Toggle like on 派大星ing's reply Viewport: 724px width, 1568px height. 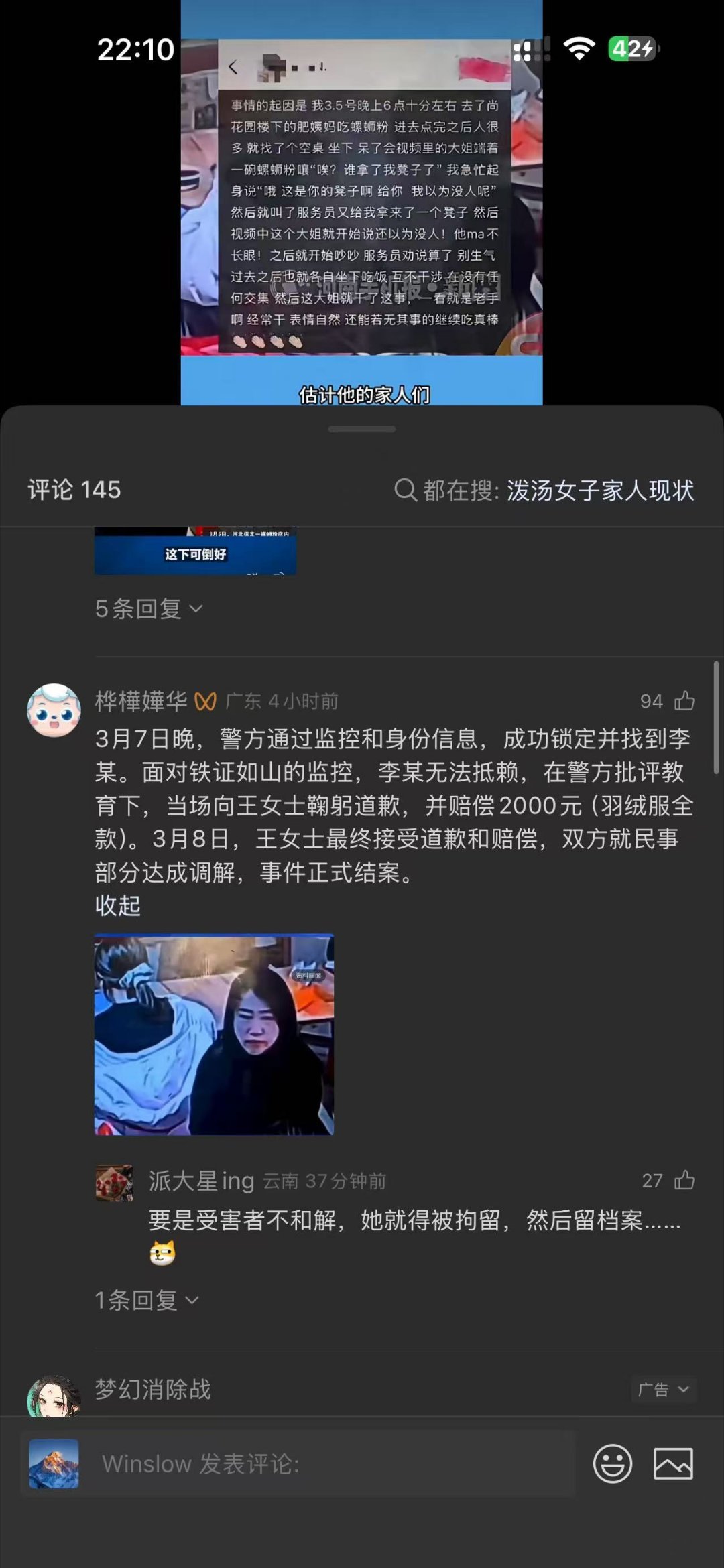point(685,1181)
